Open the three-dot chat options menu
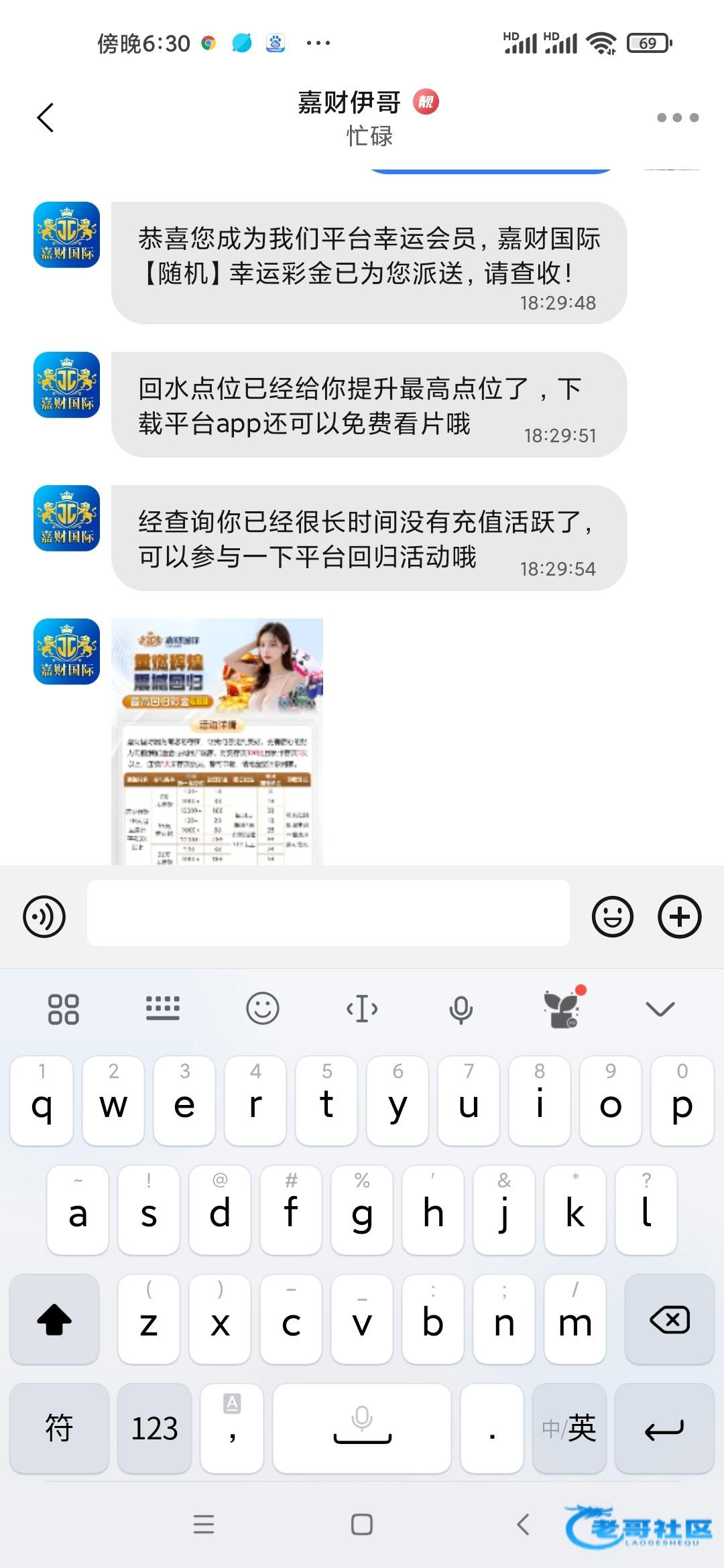Screen dimensions: 724x1568 677,118
